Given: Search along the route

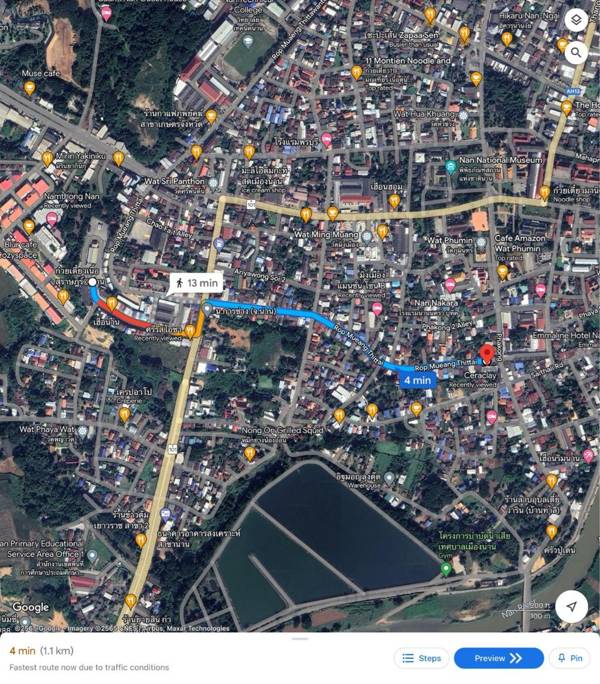Looking at the screenshot, I should click(x=576, y=53).
